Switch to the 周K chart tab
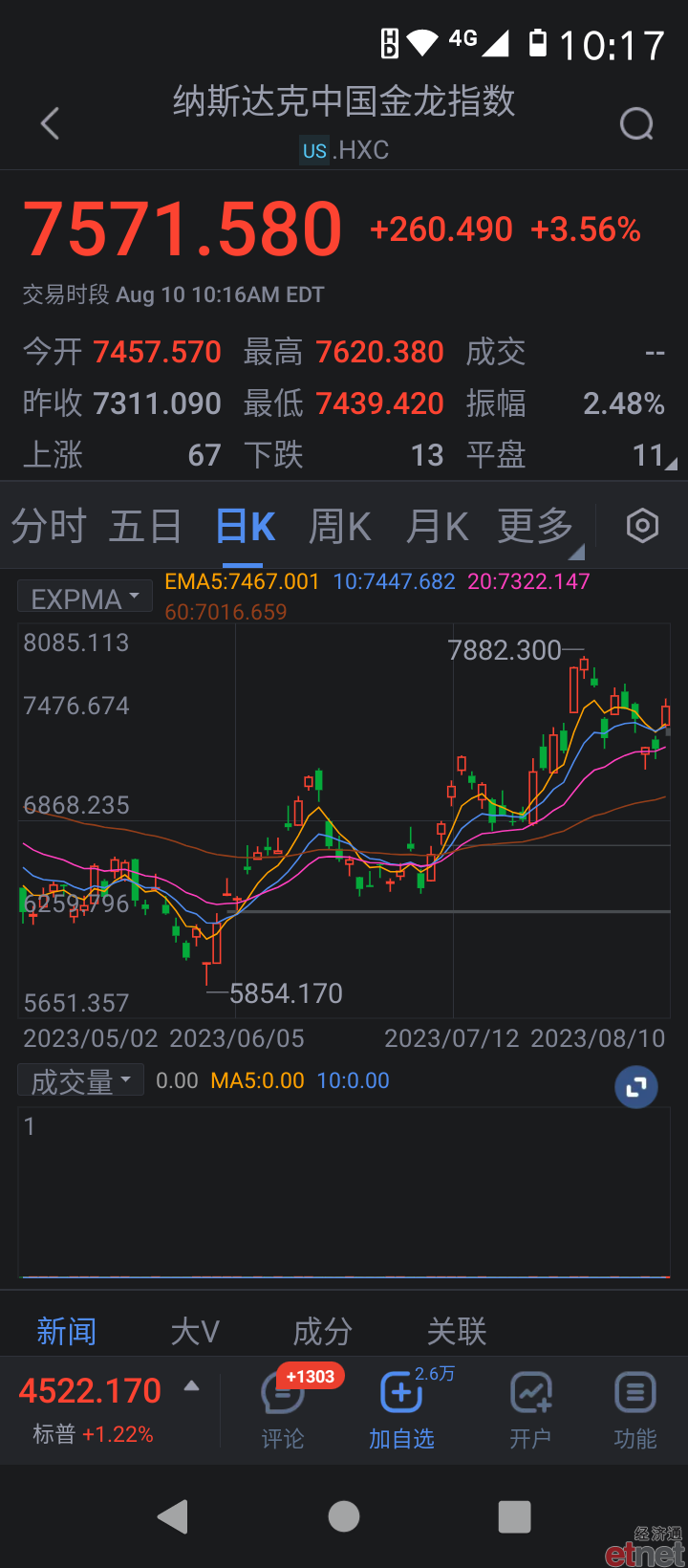 click(340, 526)
